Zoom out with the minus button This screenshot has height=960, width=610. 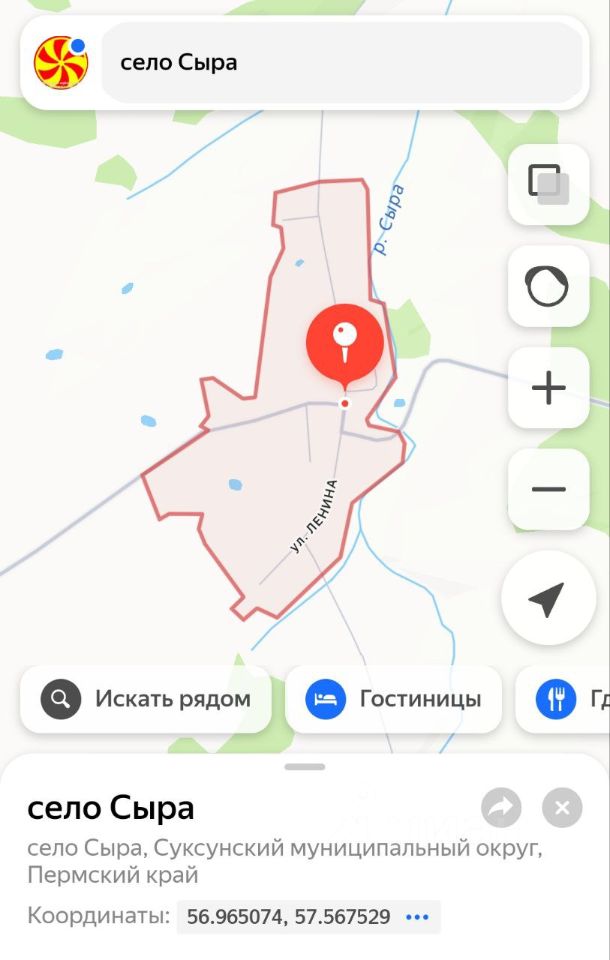[548, 489]
